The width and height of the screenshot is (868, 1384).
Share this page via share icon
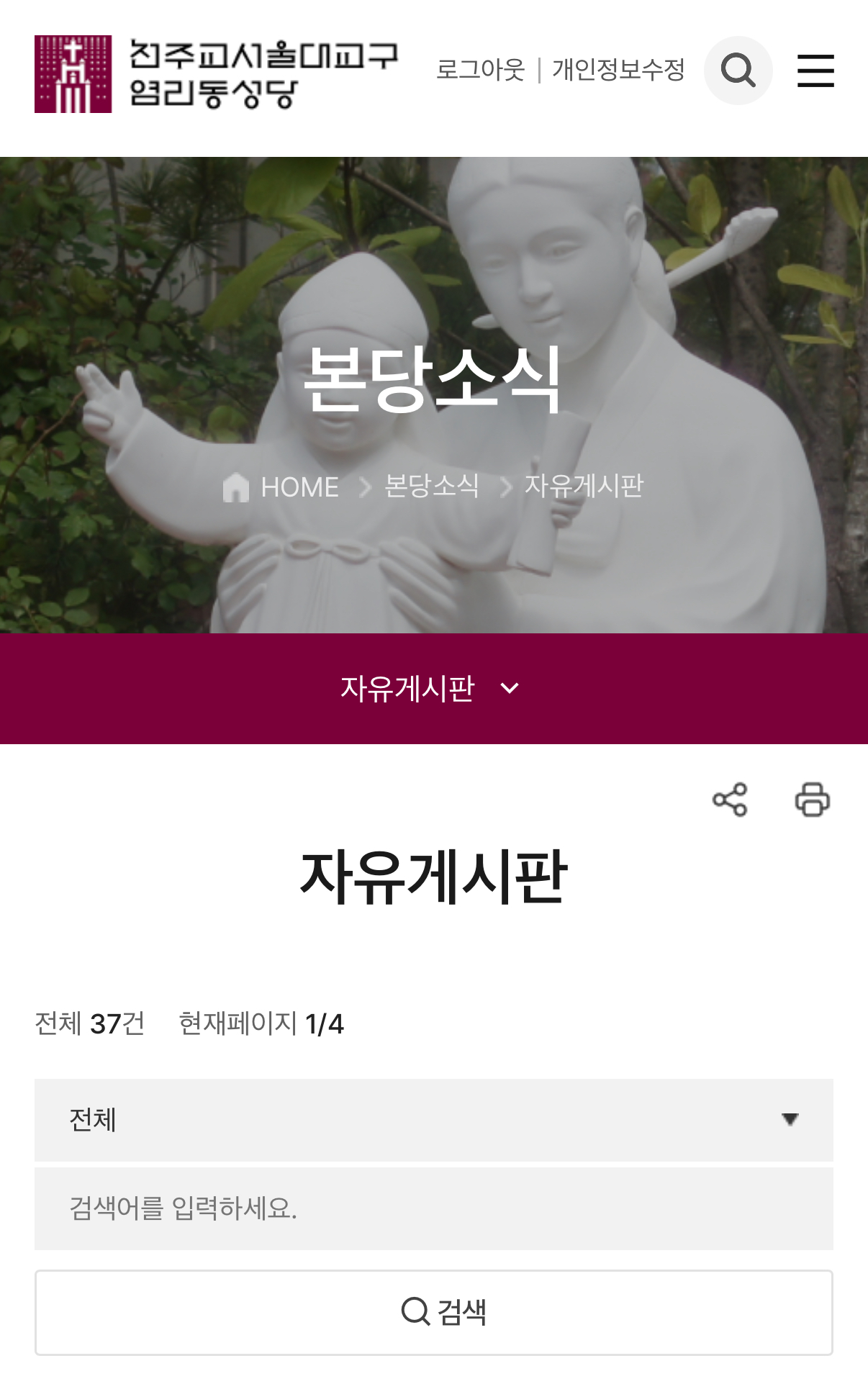(x=730, y=800)
